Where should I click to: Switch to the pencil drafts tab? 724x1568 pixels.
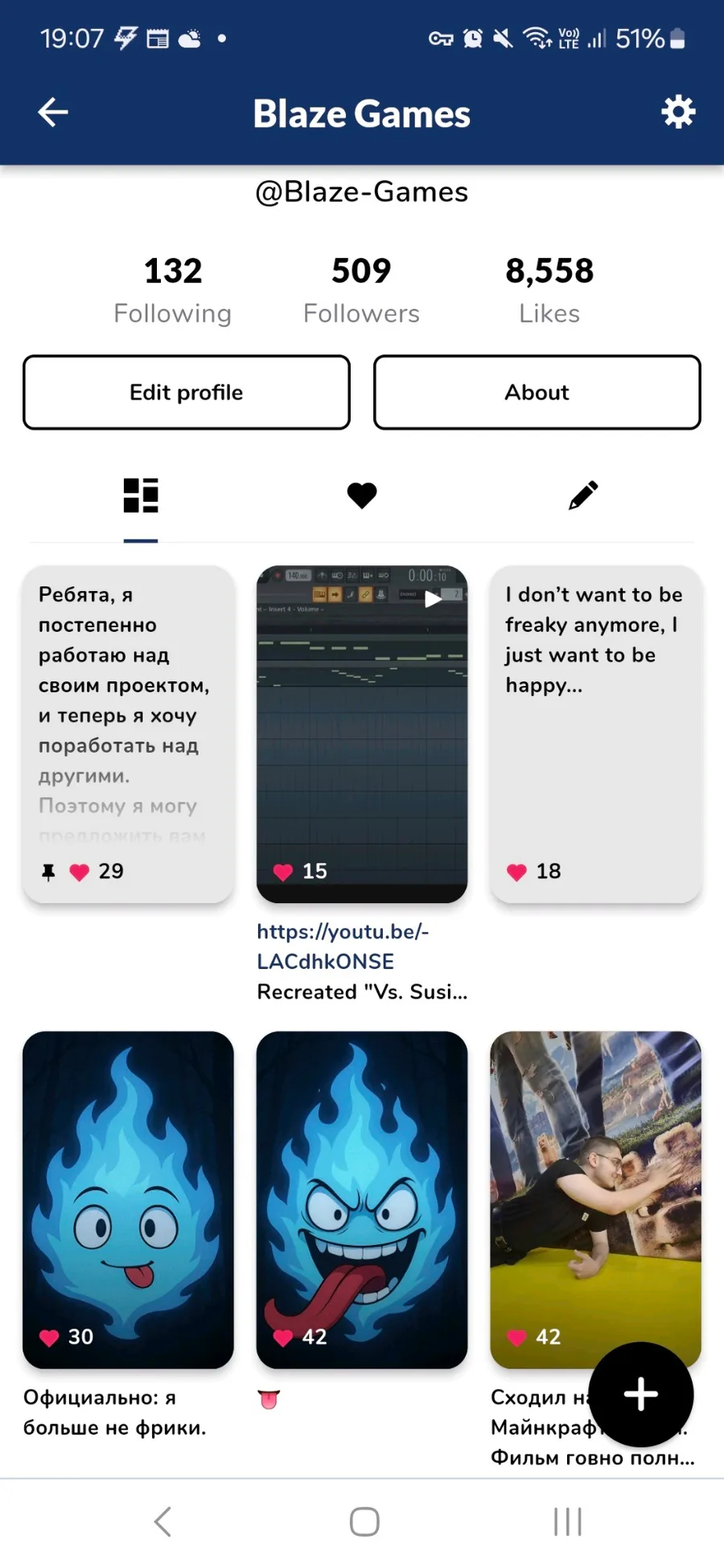point(583,495)
